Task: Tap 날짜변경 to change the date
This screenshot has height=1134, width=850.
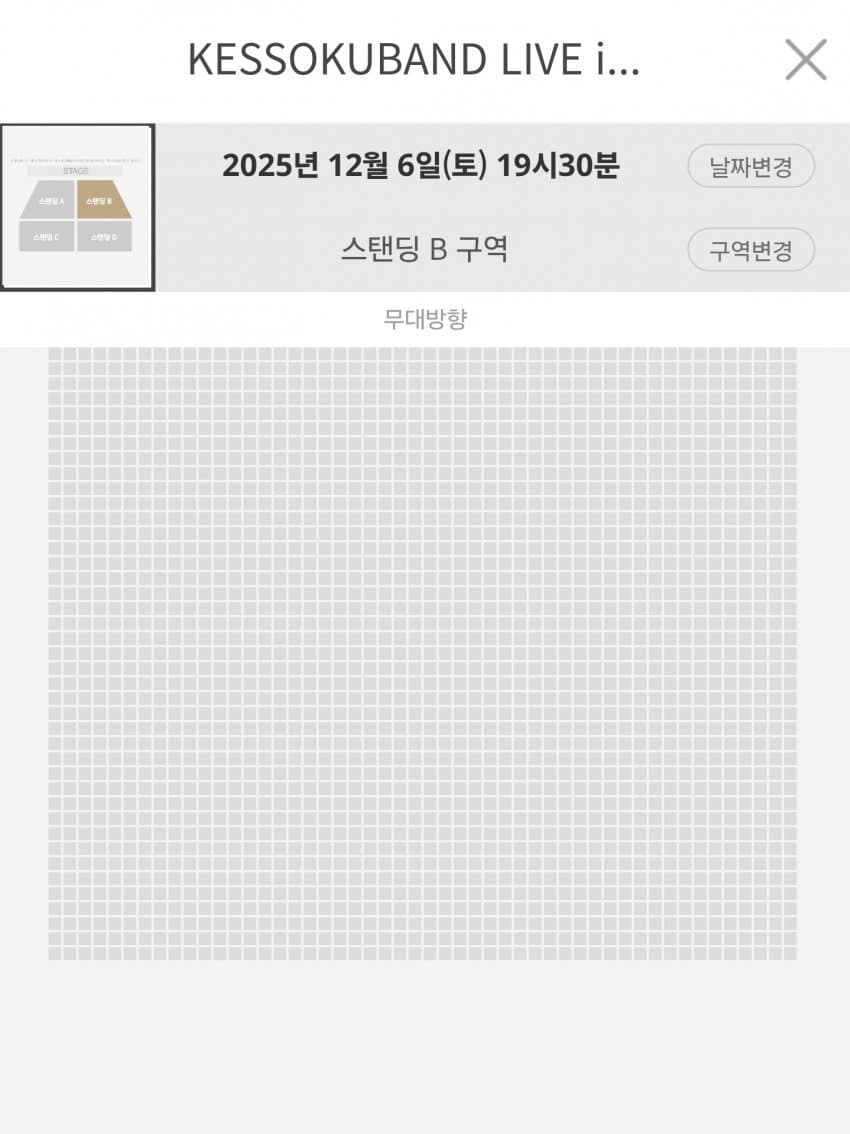Action: coord(751,166)
